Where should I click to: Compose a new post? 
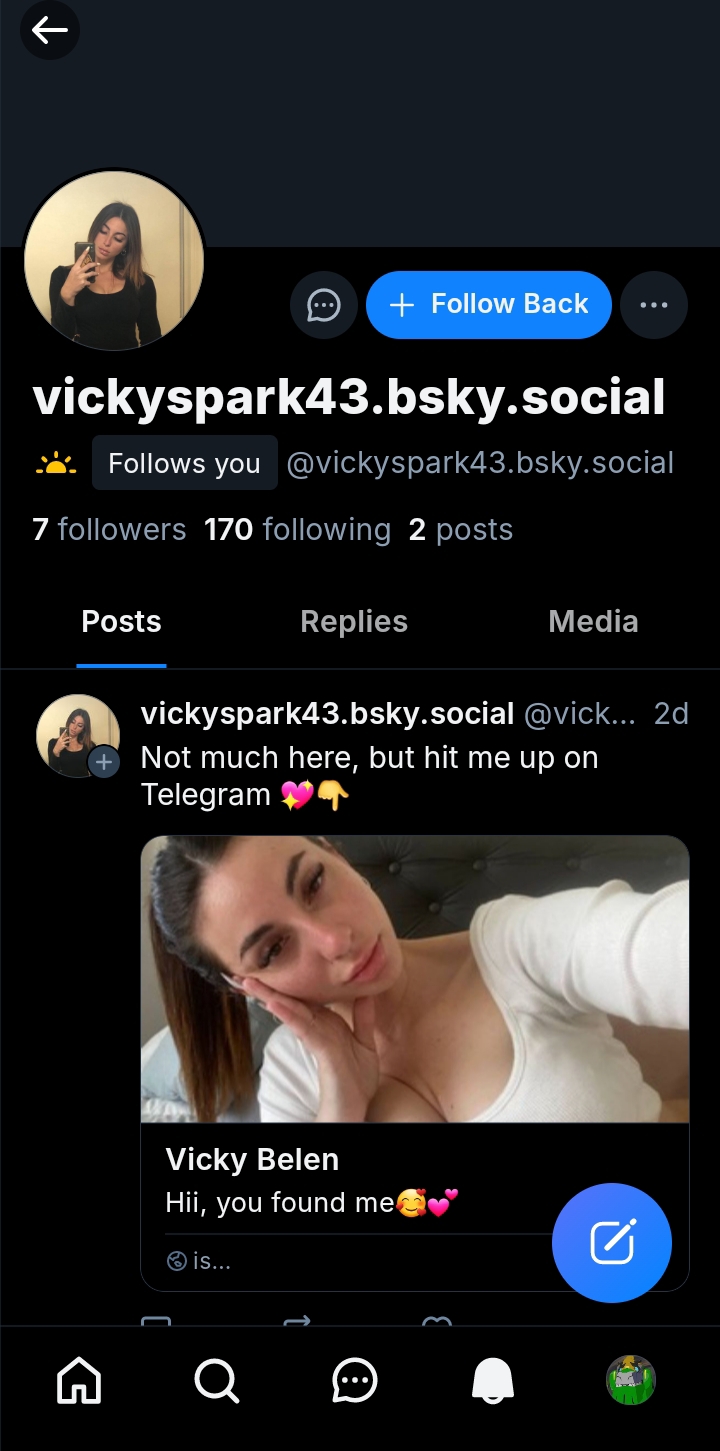(x=611, y=1243)
